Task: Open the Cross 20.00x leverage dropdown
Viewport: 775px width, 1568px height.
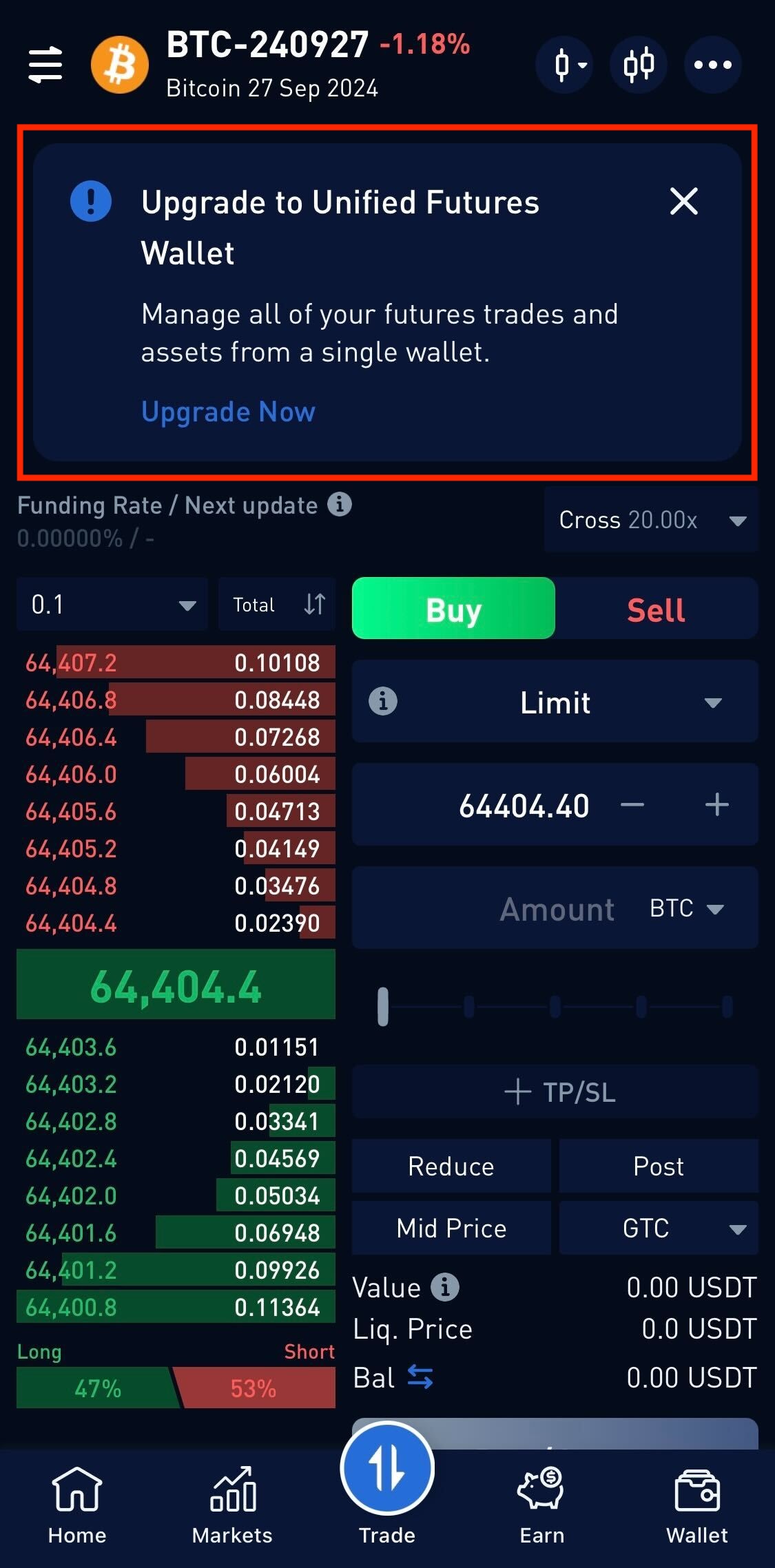Action: (650, 520)
